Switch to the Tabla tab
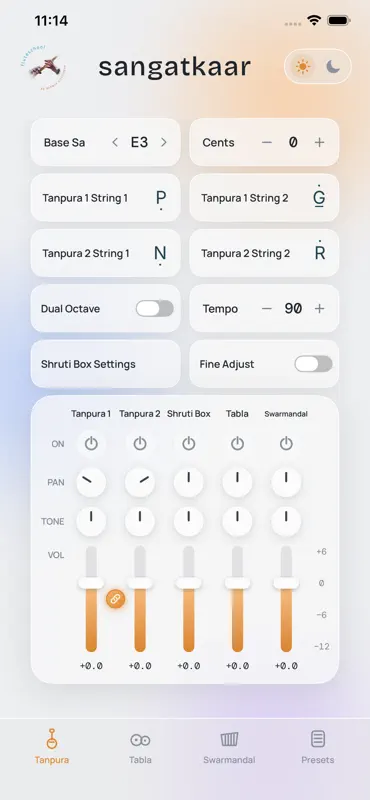 click(x=140, y=747)
